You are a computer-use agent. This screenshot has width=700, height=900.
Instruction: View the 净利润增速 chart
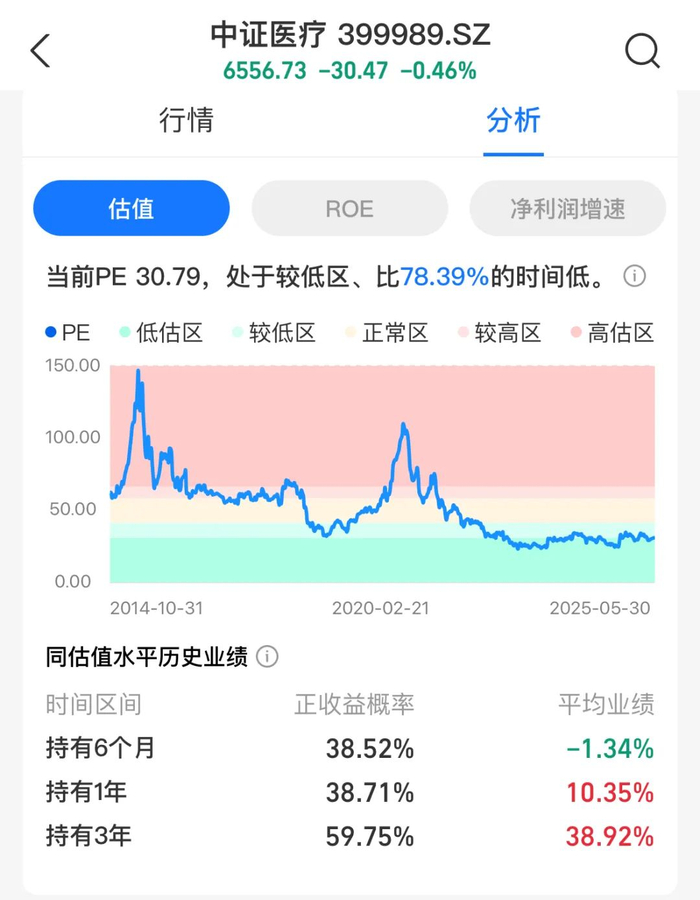click(x=567, y=208)
